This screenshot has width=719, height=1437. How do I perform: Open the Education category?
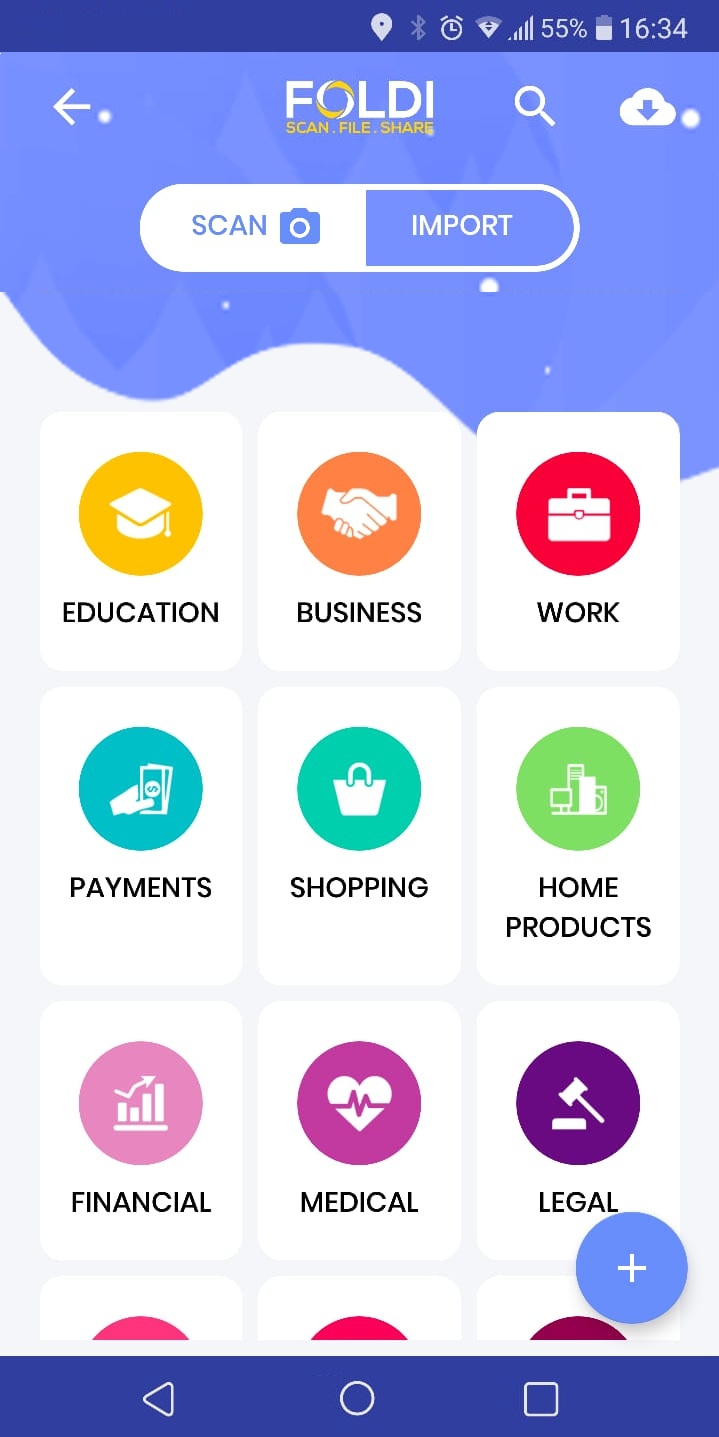(x=141, y=541)
